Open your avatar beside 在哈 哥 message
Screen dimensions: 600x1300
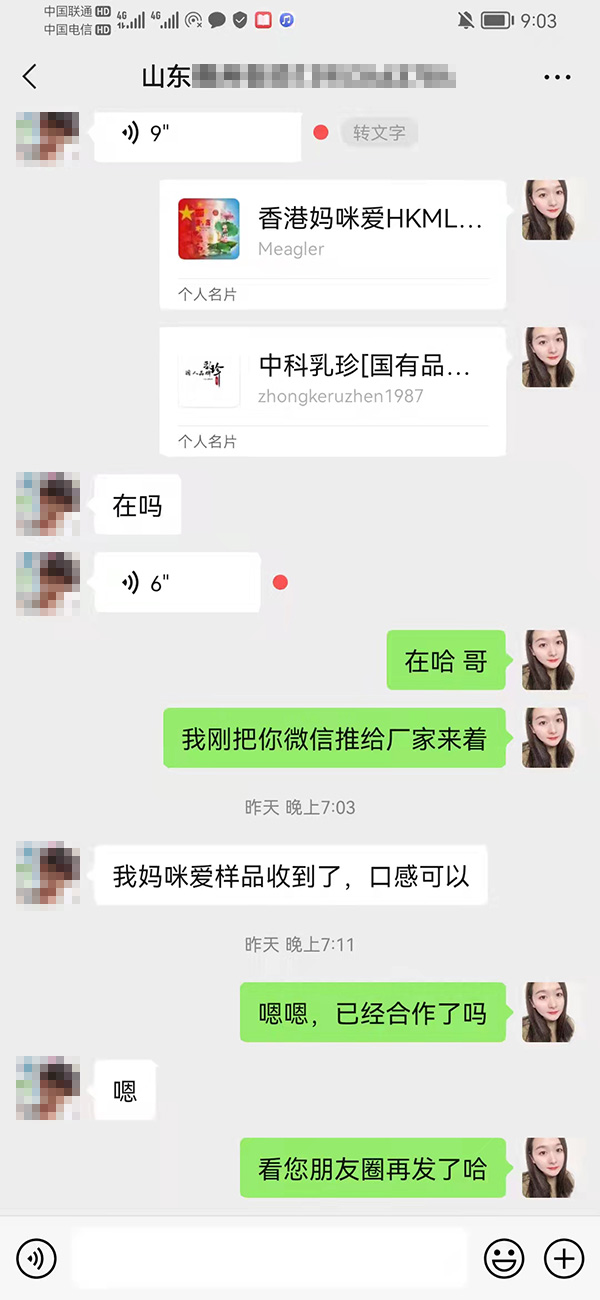[x=548, y=660]
